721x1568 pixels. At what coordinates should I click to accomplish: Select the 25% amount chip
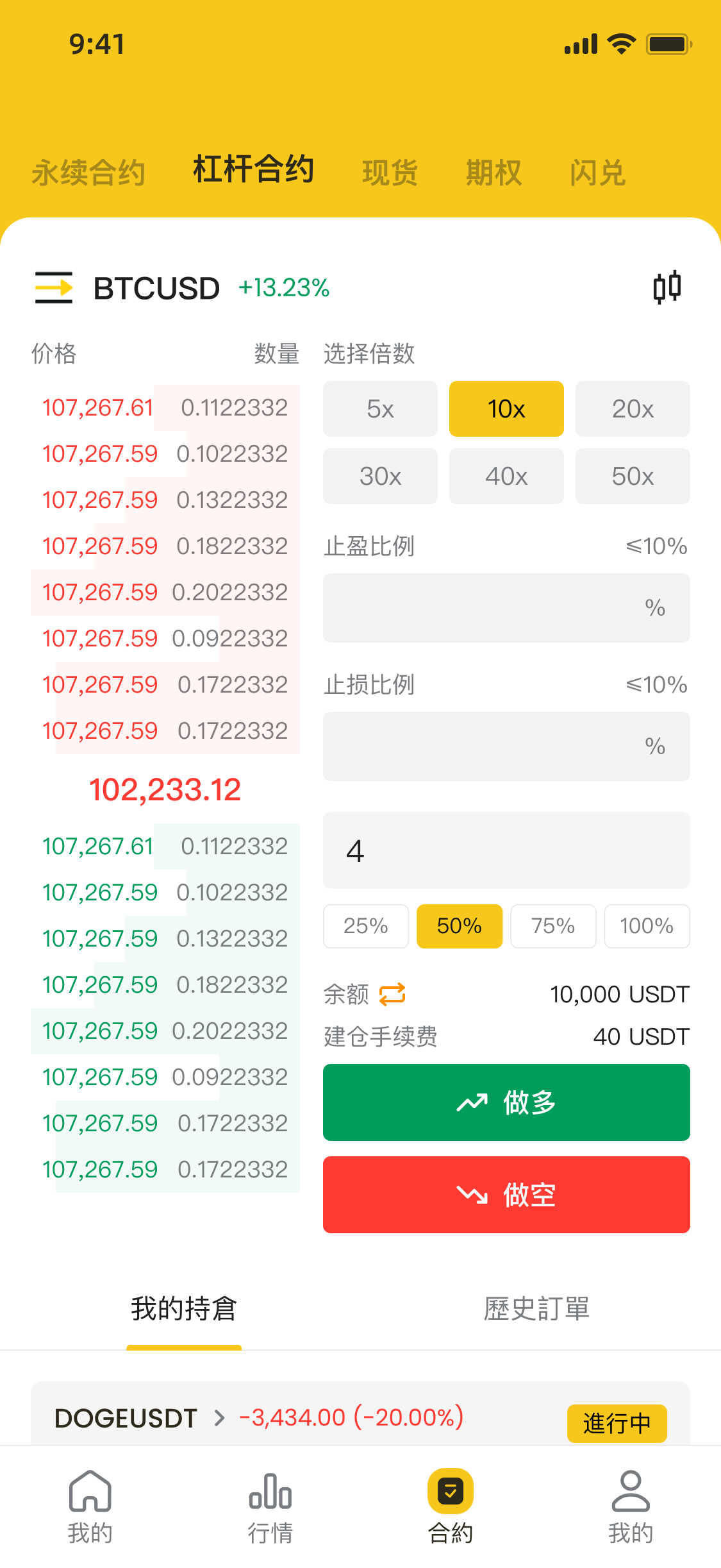[366, 926]
